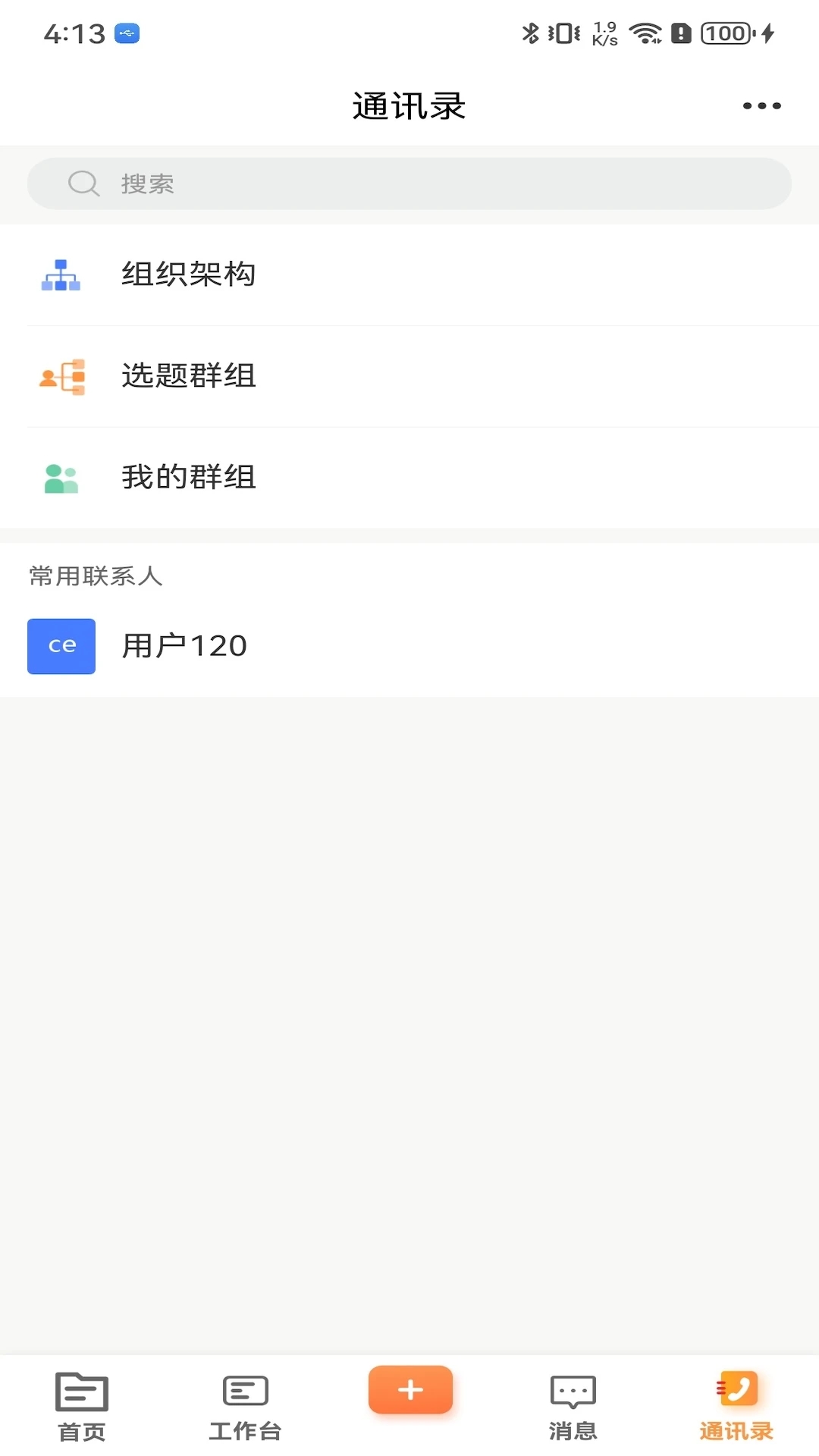Click the magnifier icon in search bar

(x=83, y=183)
